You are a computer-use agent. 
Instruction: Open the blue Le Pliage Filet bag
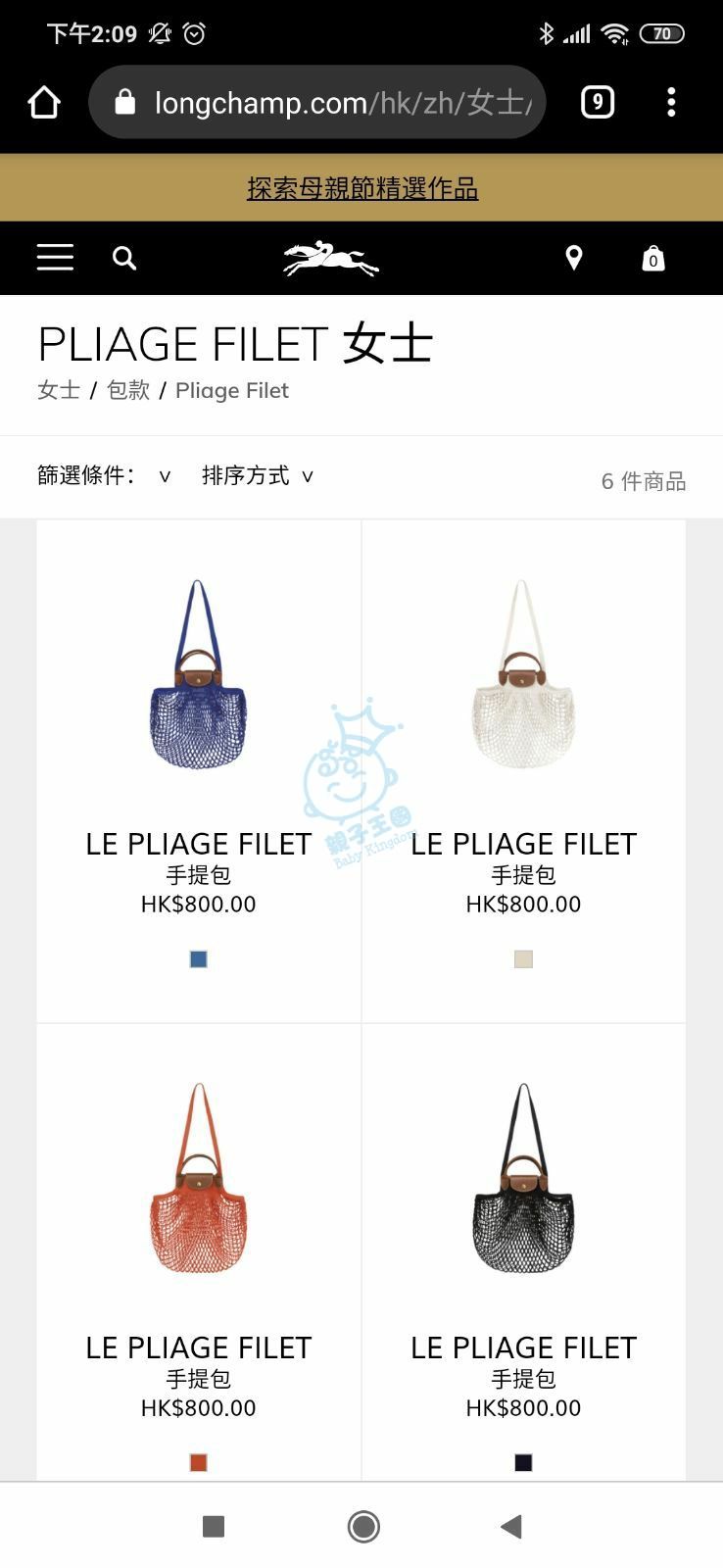(x=199, y=676)
